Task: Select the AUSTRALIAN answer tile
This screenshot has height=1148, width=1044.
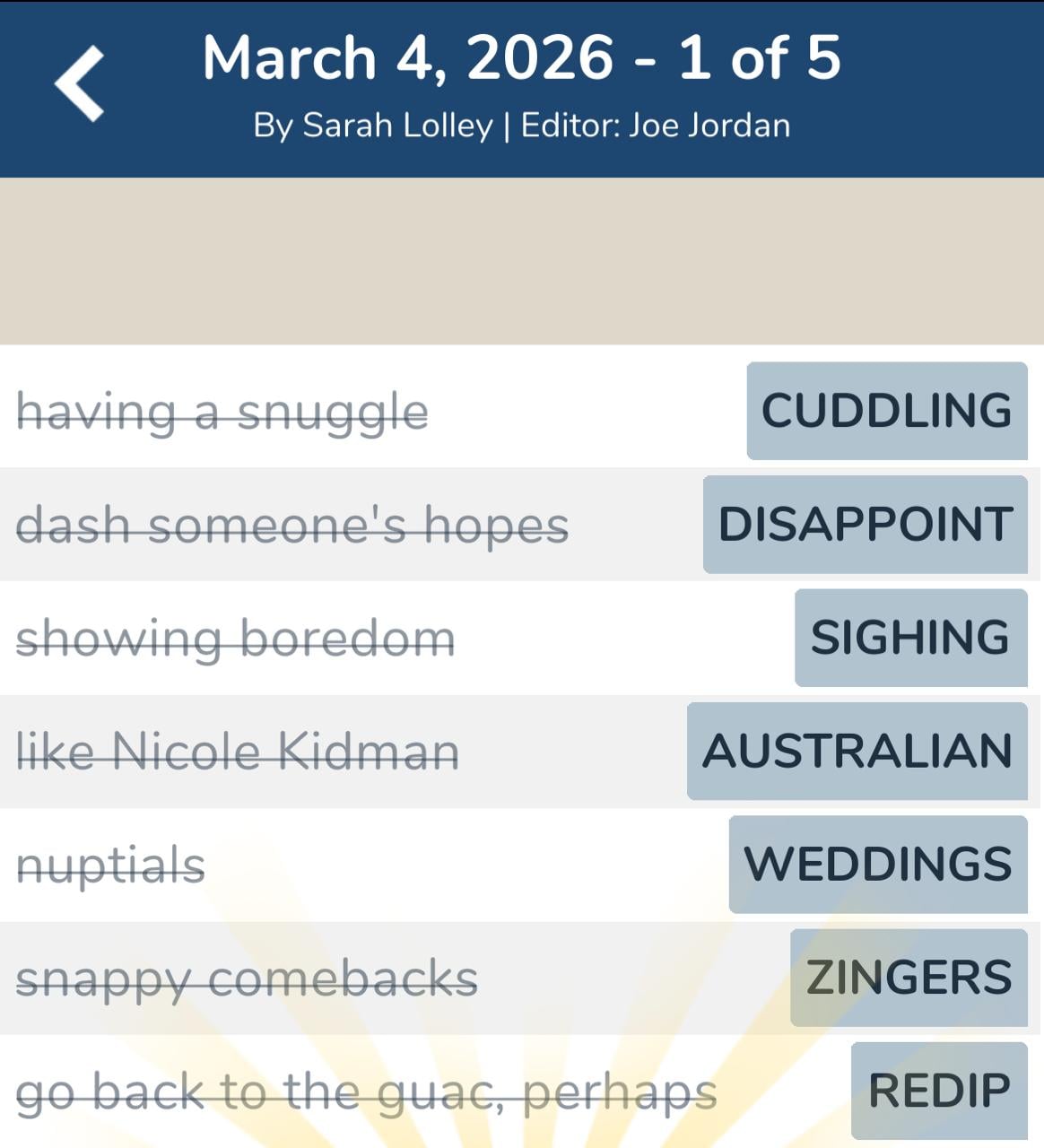Action: click(x=857, y=752)
